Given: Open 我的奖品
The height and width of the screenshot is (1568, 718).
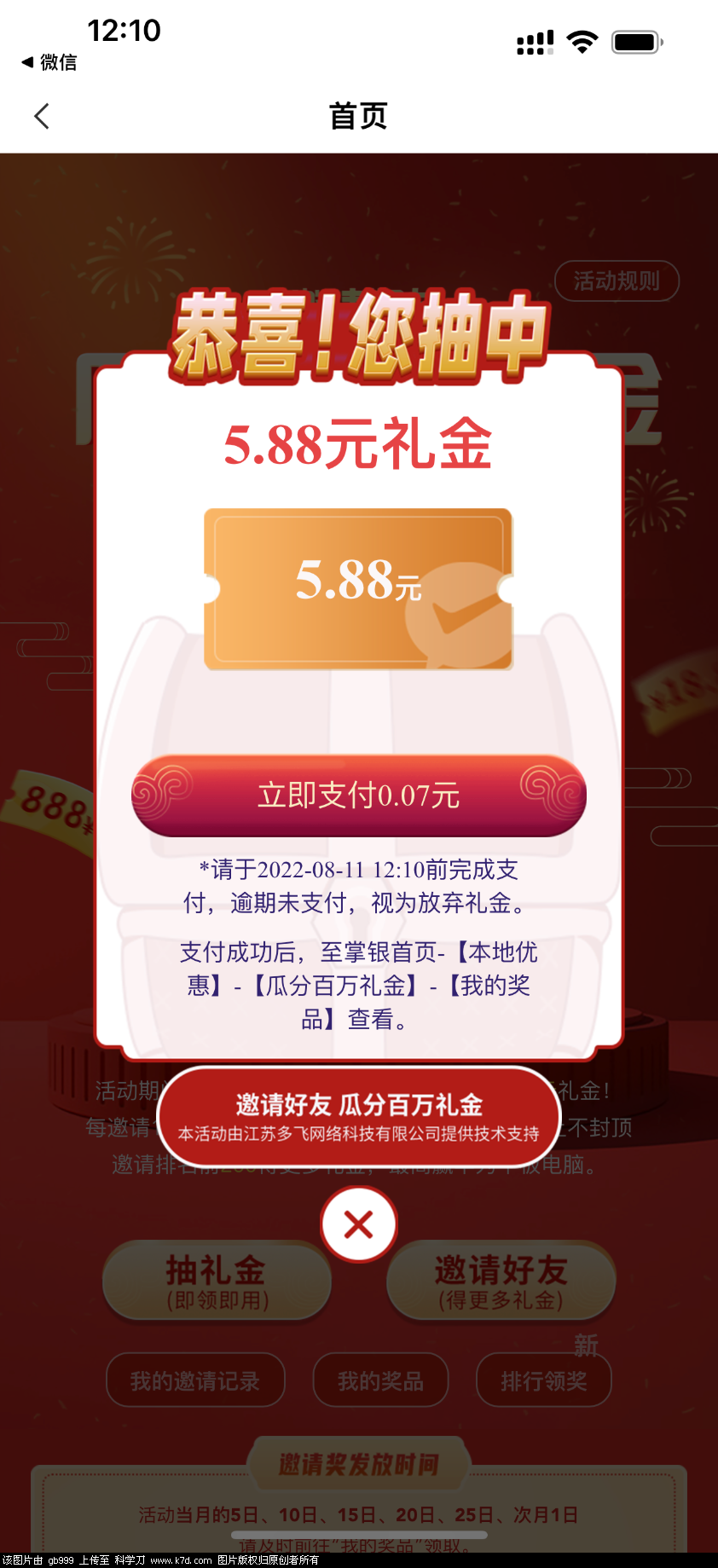Looking at the screenshot, I should tap(380, 1380).
